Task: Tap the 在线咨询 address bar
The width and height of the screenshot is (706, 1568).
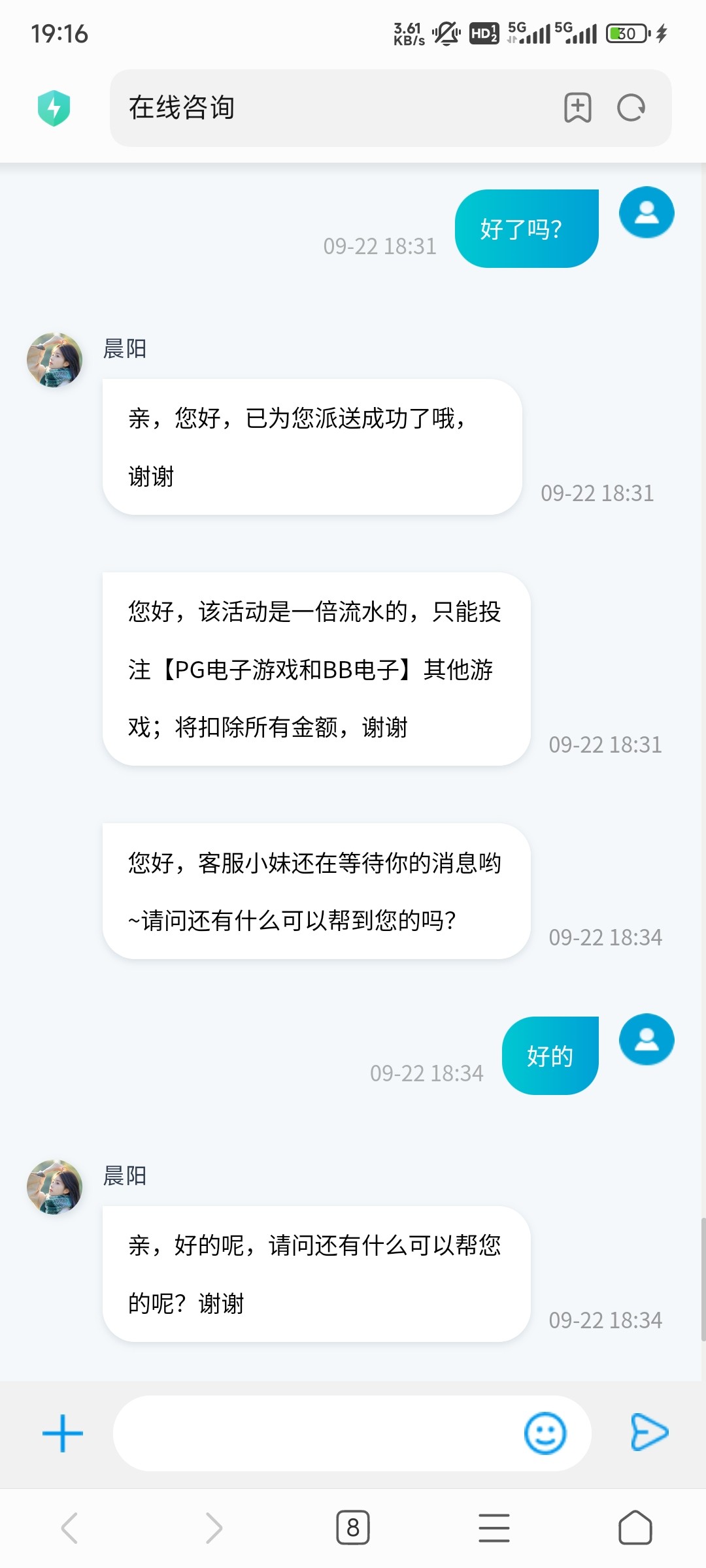Action: click(x=327, y=108)
